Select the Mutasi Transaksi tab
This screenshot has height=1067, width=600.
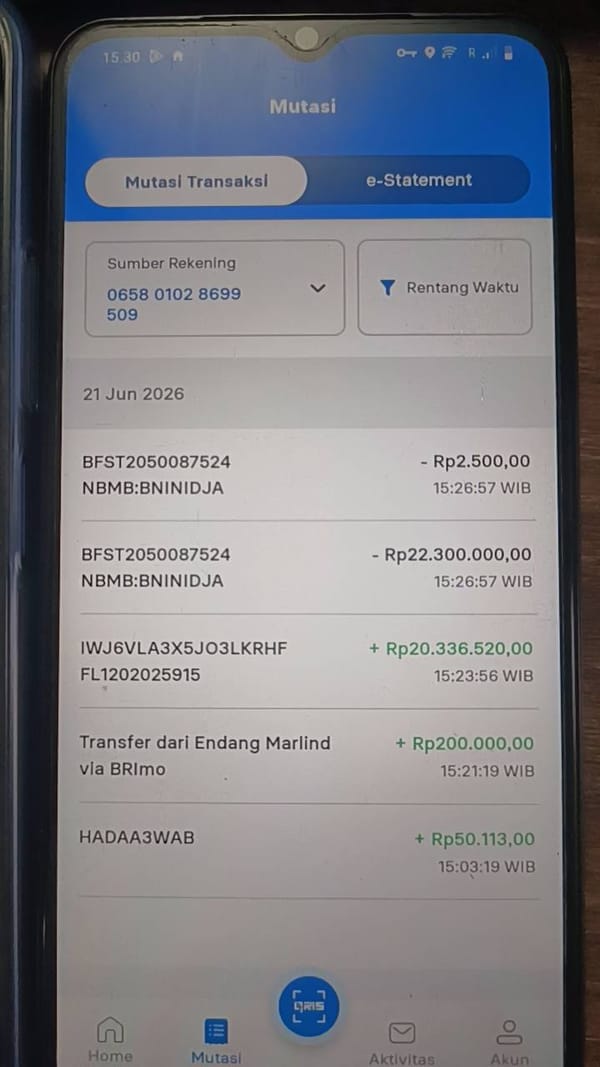196,181
